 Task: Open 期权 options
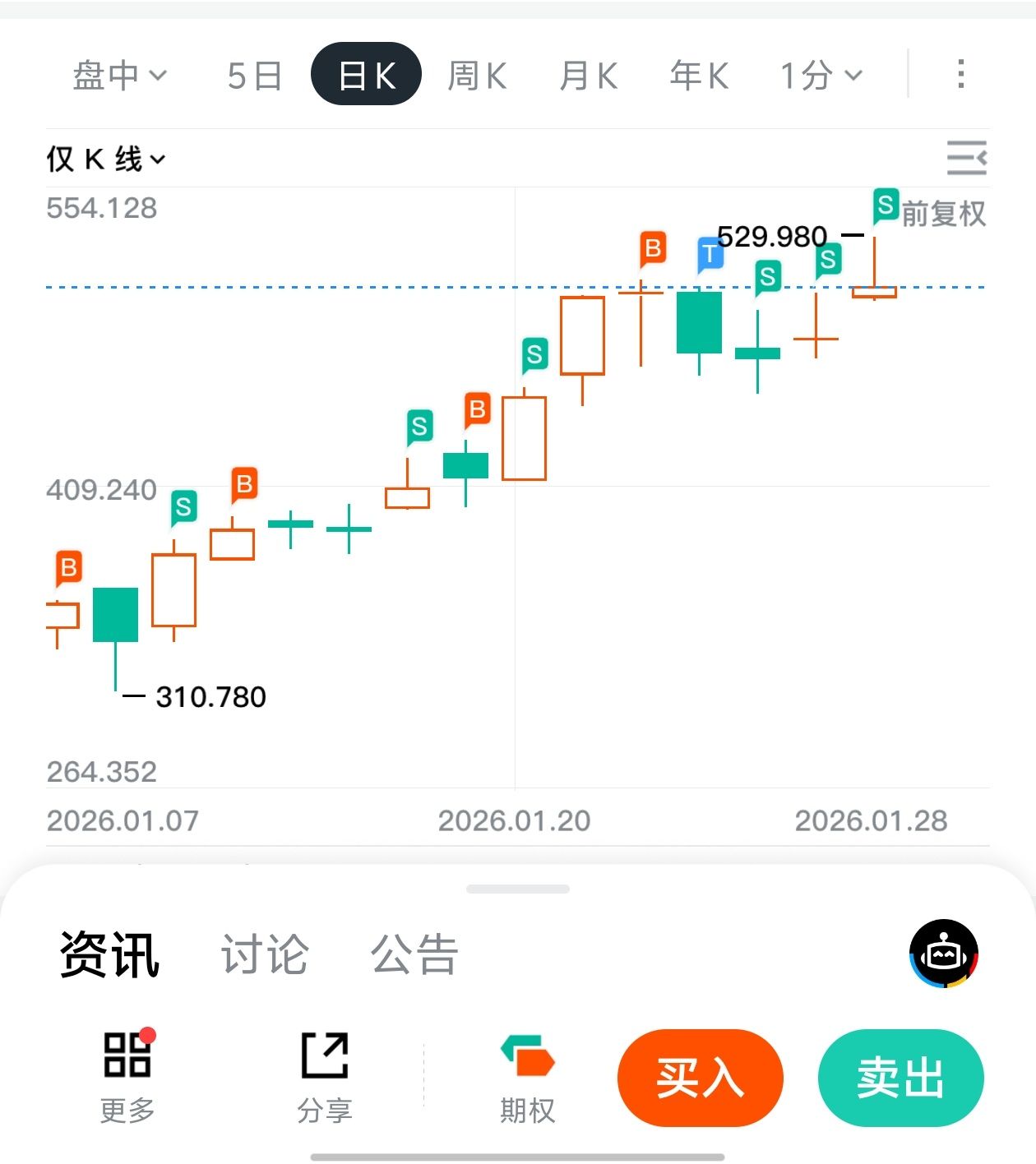pos(528,1077)
